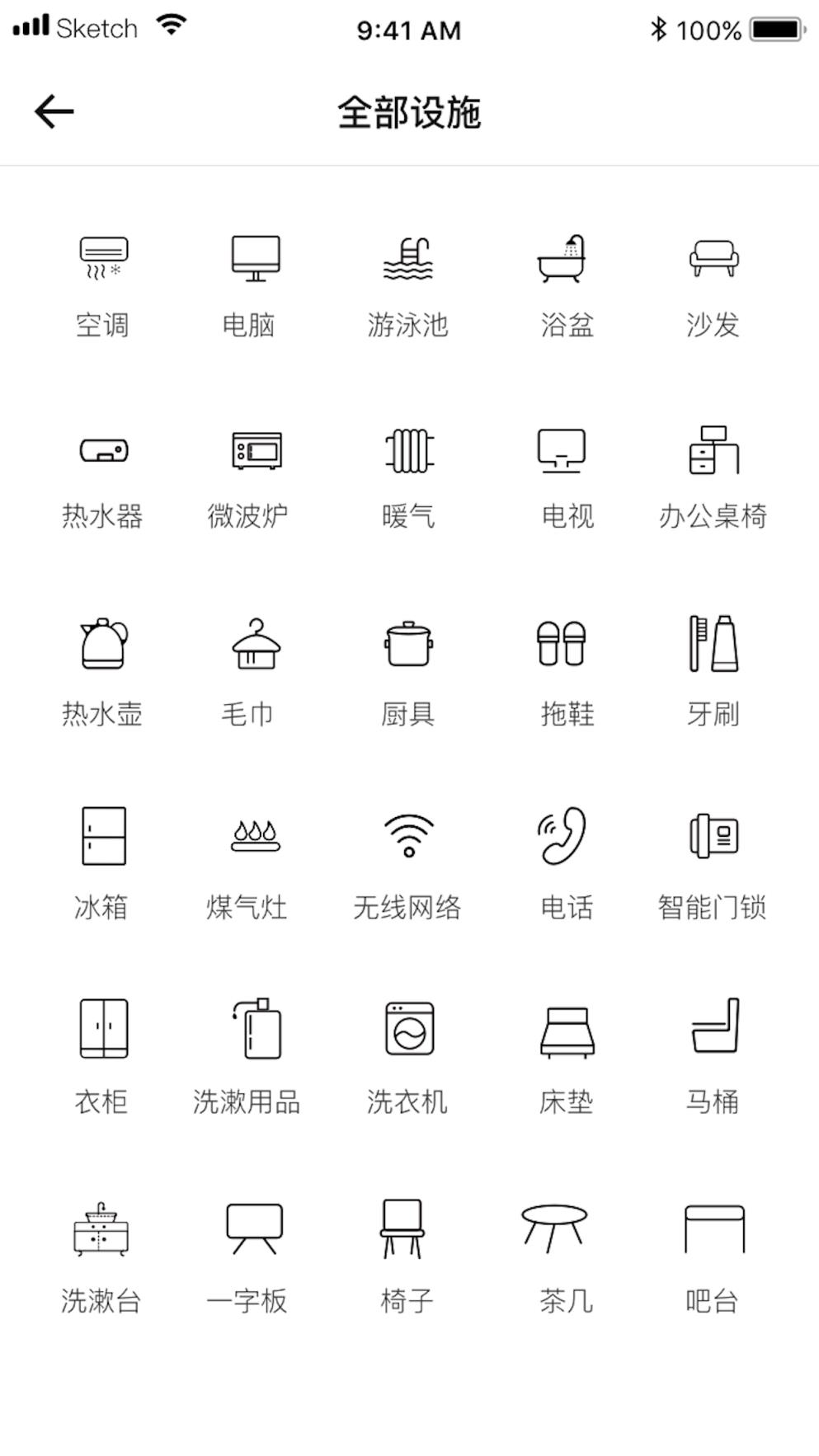Viewport: 819px width, 1456px height.
Task: Select the 办公桌椅 office desk icon
Action: click(x=716, y=449)
